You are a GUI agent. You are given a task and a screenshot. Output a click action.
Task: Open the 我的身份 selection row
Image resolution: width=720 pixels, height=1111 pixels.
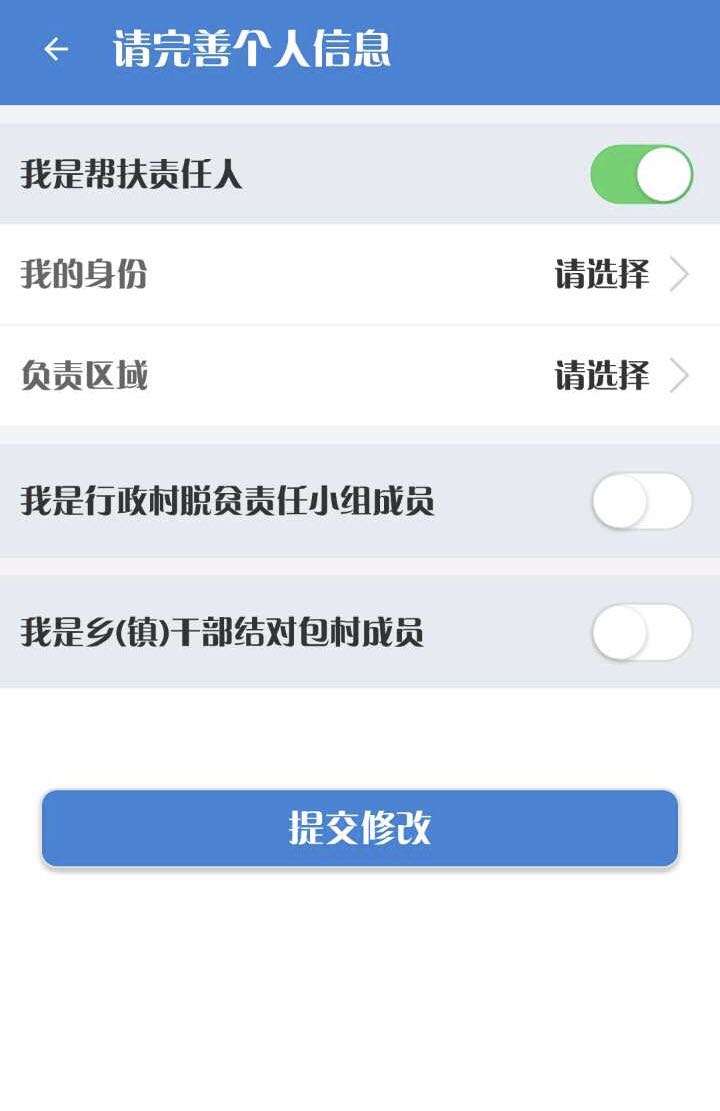point(360,274)
